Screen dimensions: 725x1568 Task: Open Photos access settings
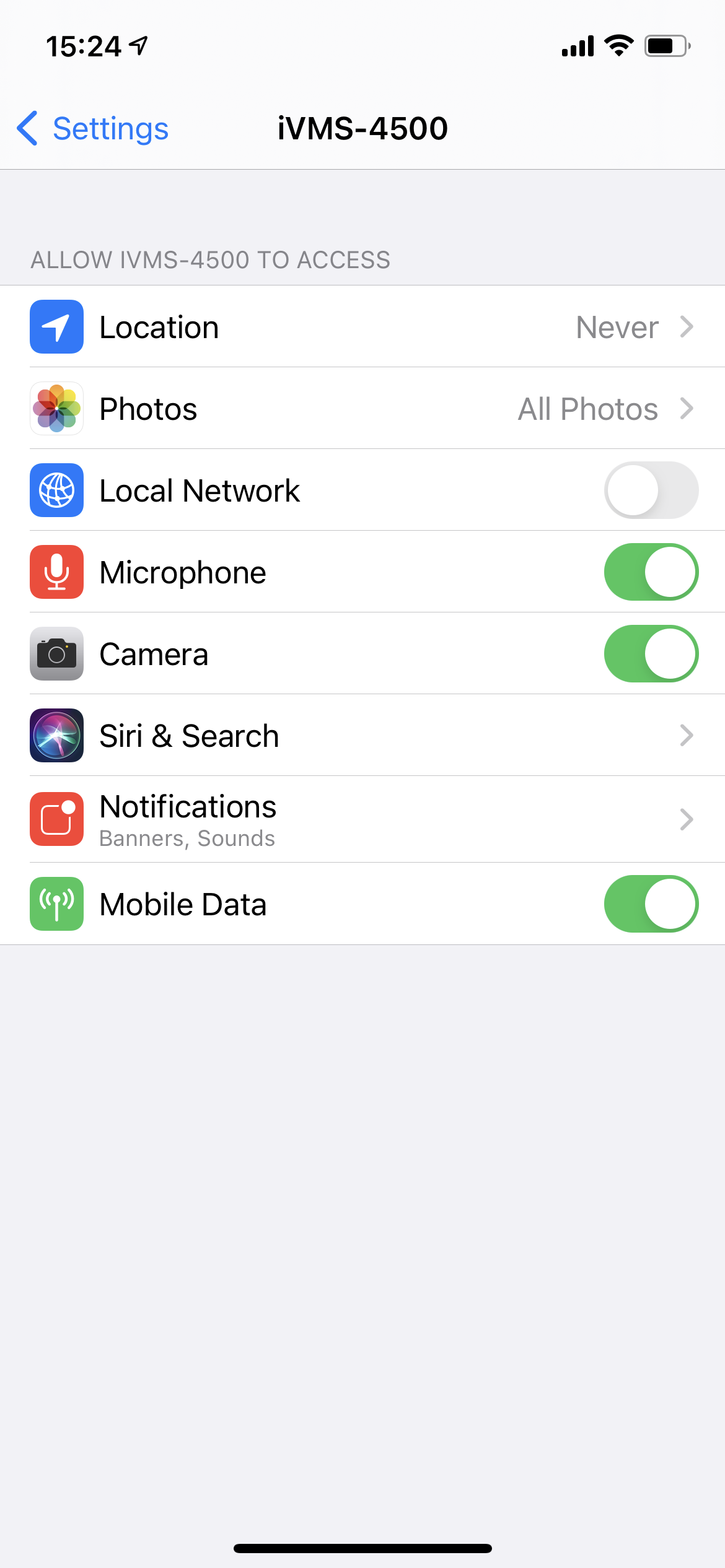point(362,409)
